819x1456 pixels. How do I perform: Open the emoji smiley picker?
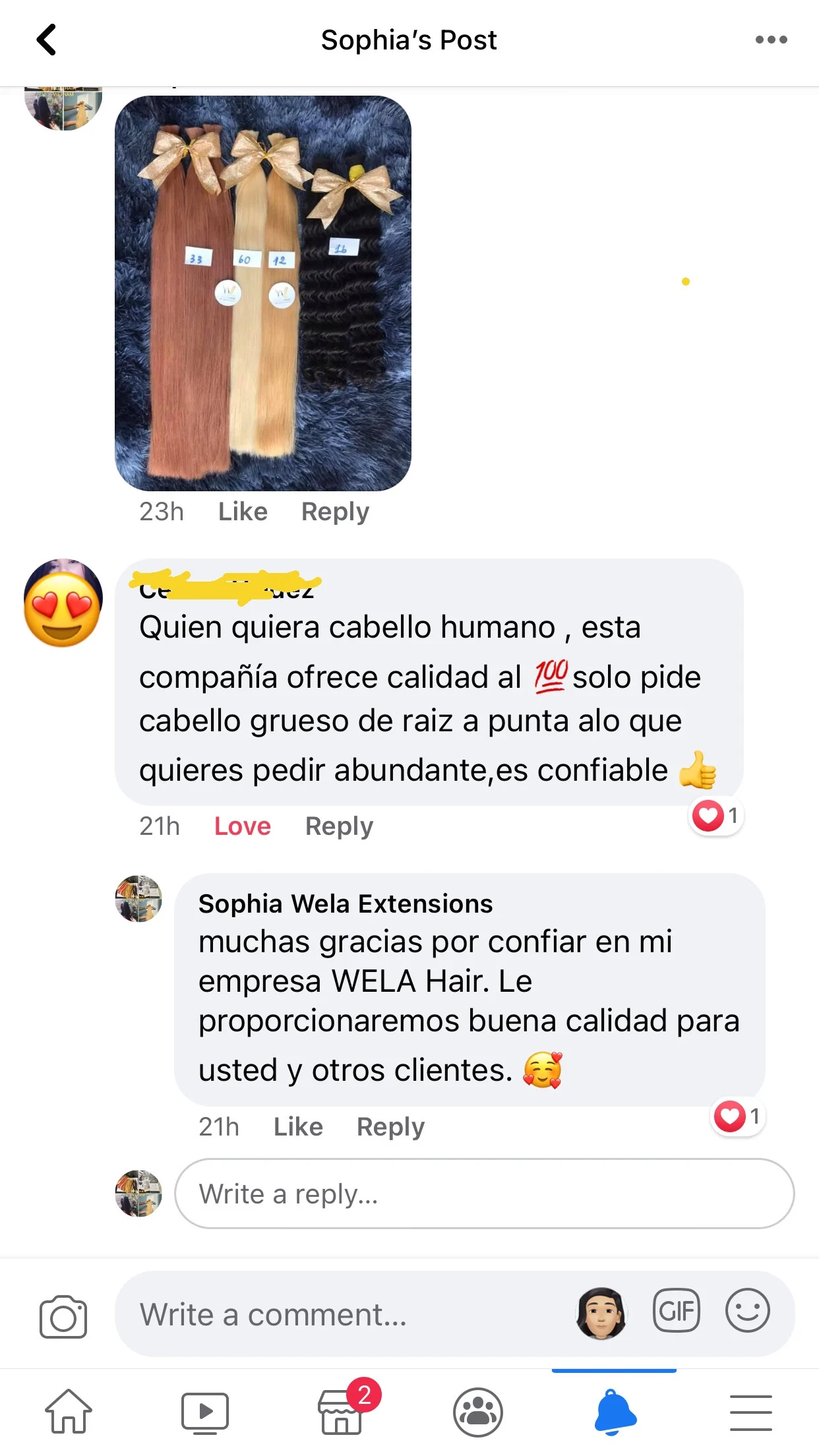point(747,1311)
